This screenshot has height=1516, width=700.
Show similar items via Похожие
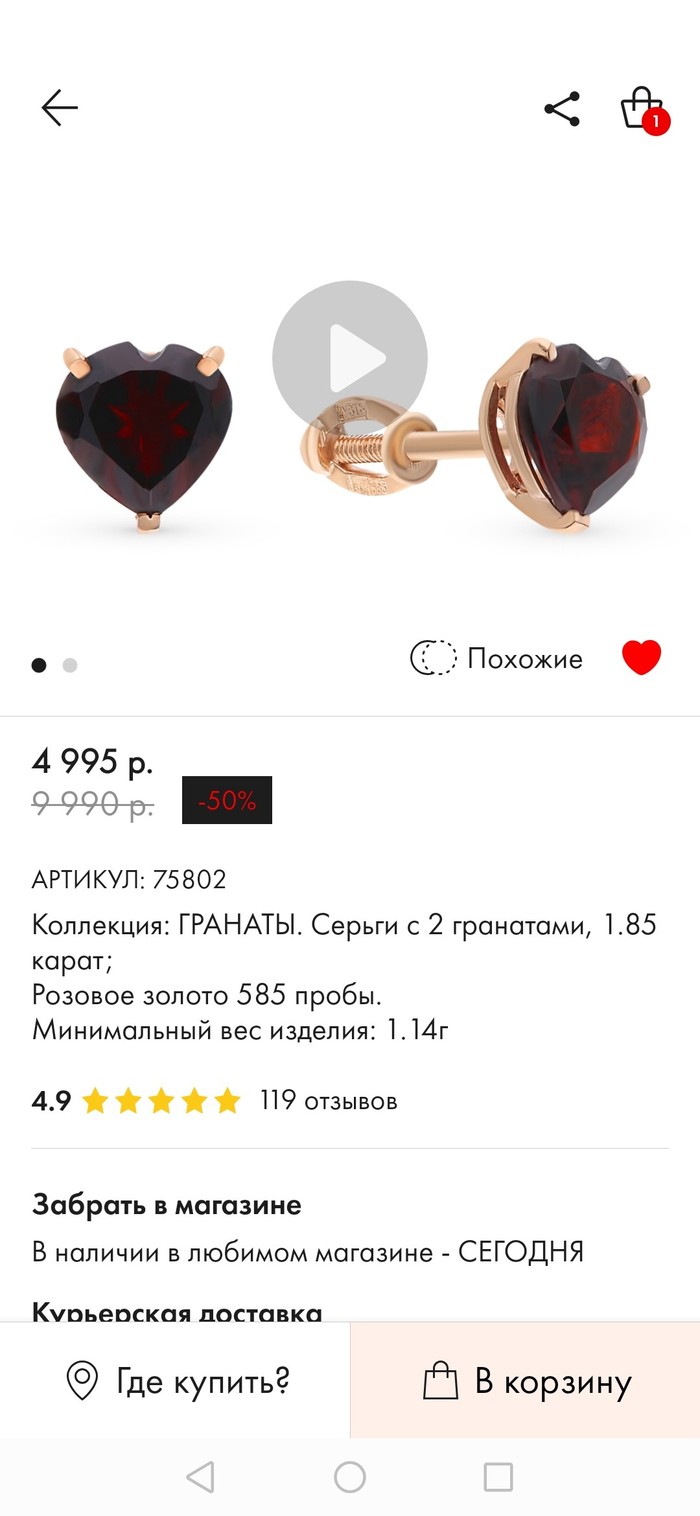click(x=497, y=659)
